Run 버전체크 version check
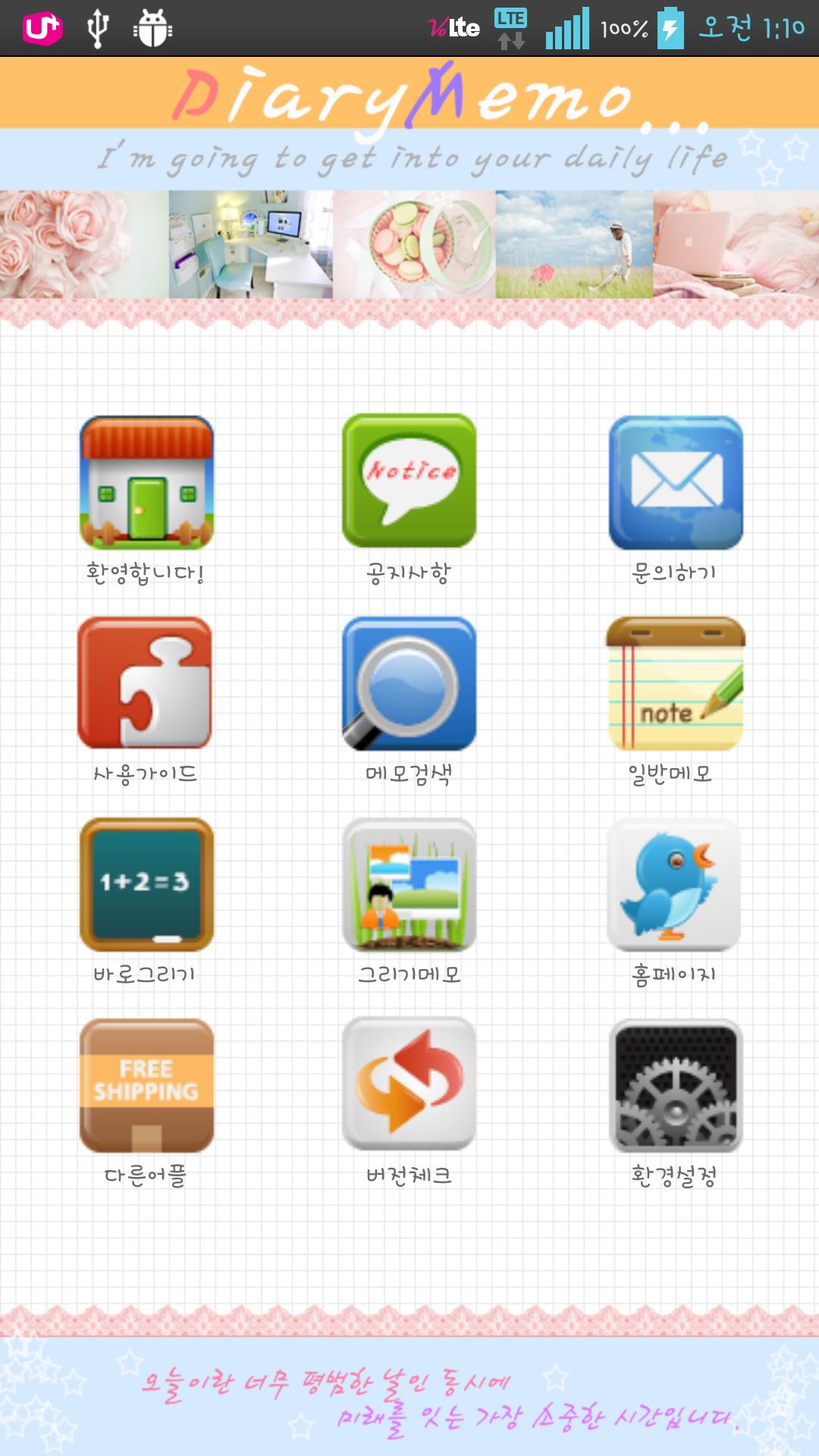Image resolution: width=819 pixels, height=1456 pixels. (409, 1084)
